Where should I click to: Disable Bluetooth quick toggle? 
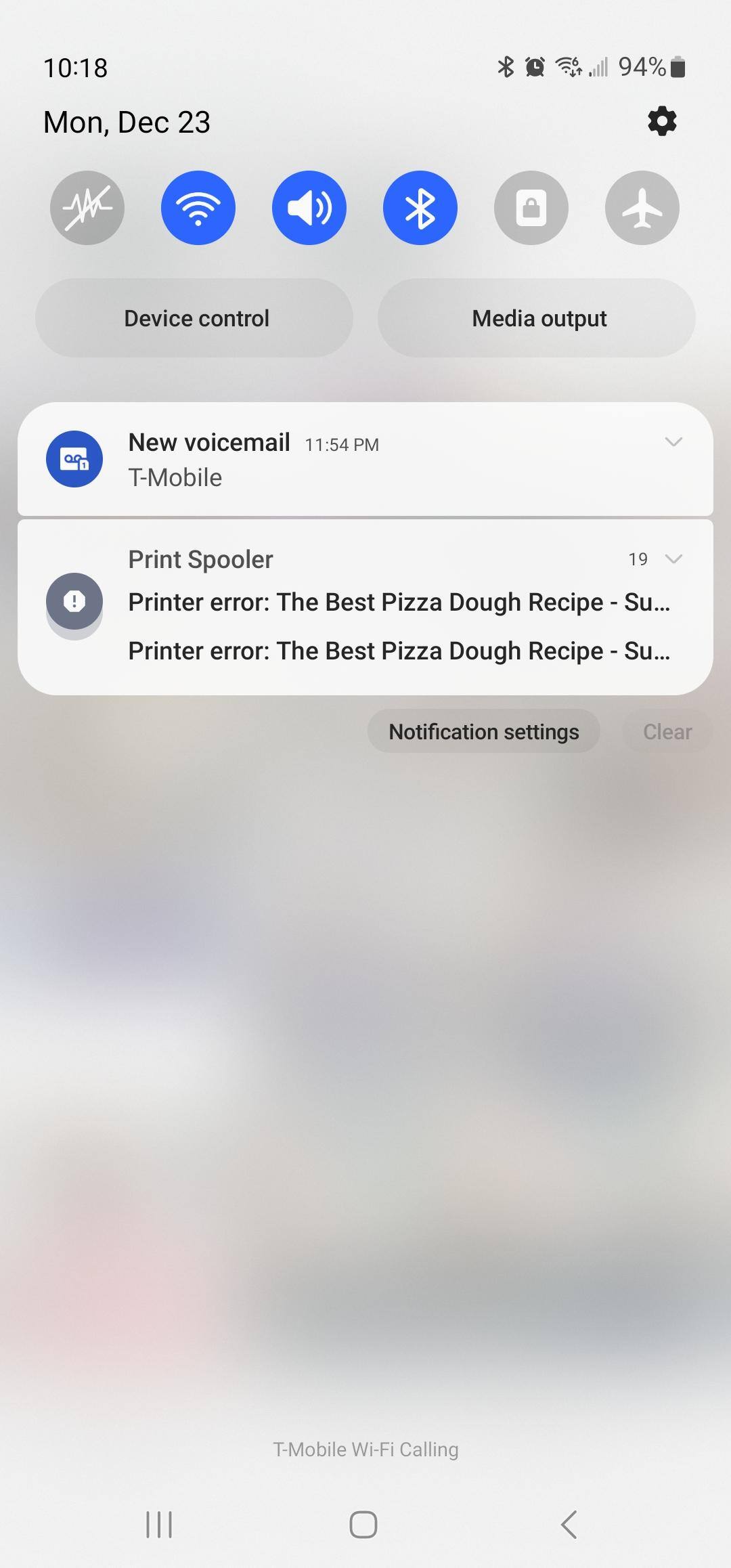pyautogui.click(x=420, y=208)
